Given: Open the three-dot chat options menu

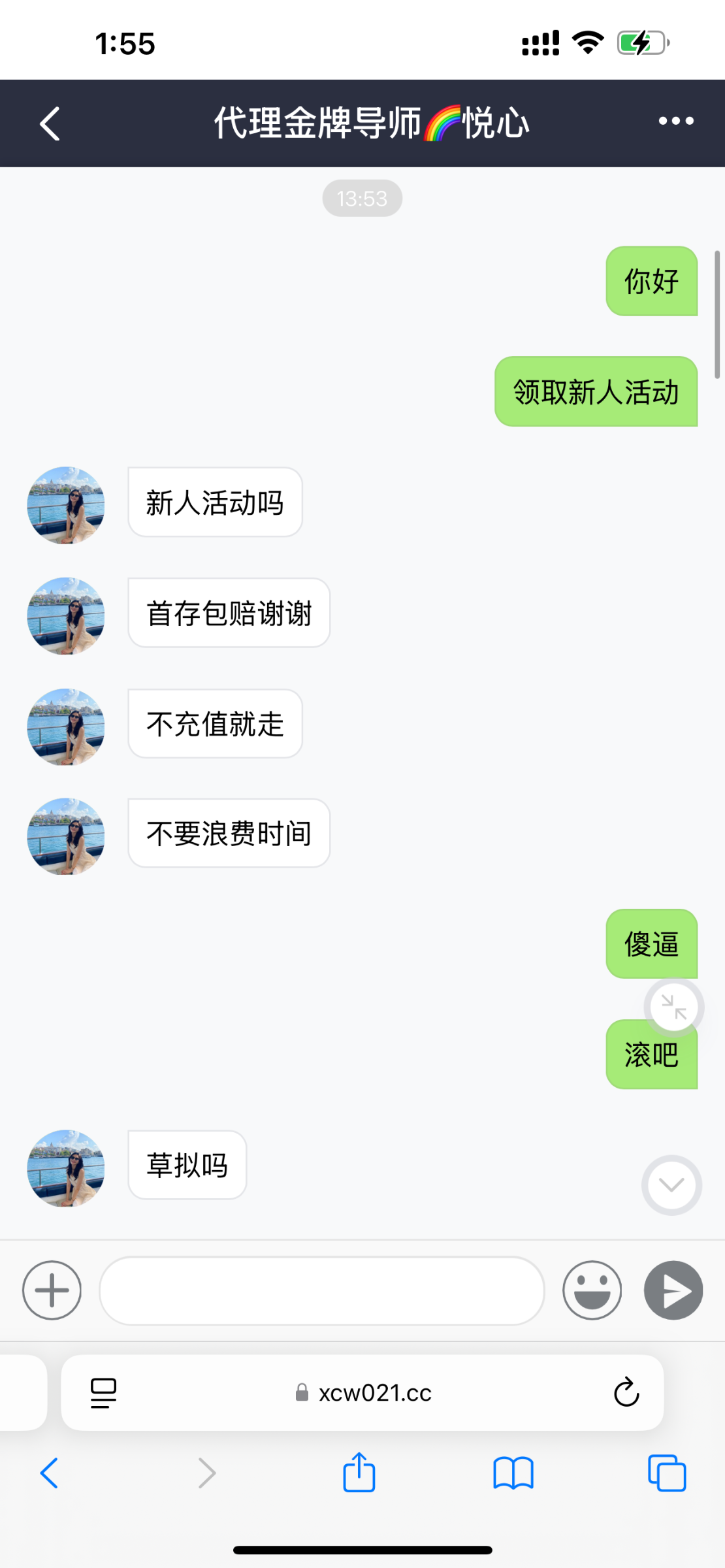Looking at the screenshot, I should click(x=676, y=121).
